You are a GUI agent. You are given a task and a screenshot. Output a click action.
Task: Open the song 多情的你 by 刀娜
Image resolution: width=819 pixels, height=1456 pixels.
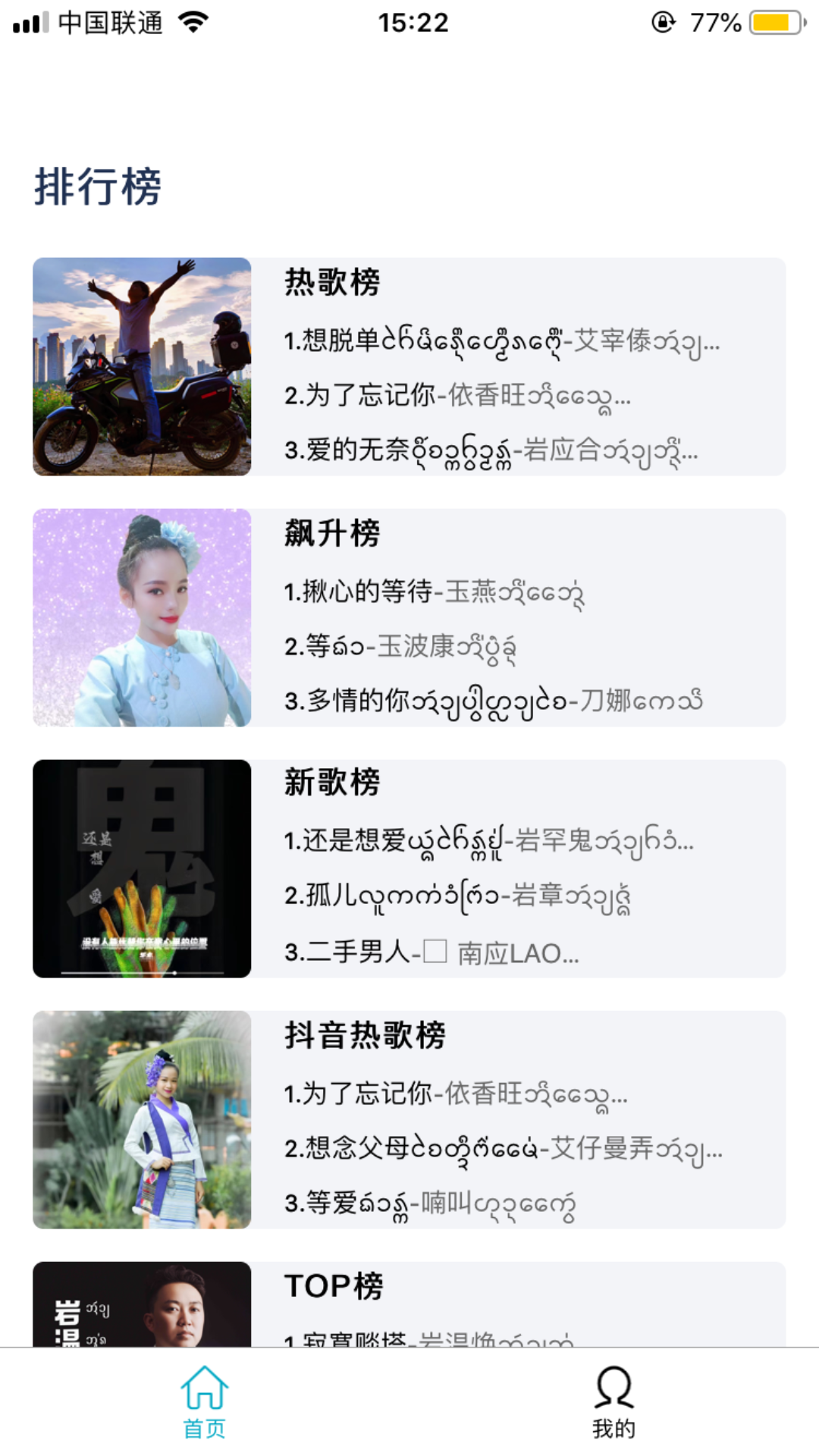tap(493, 701)
